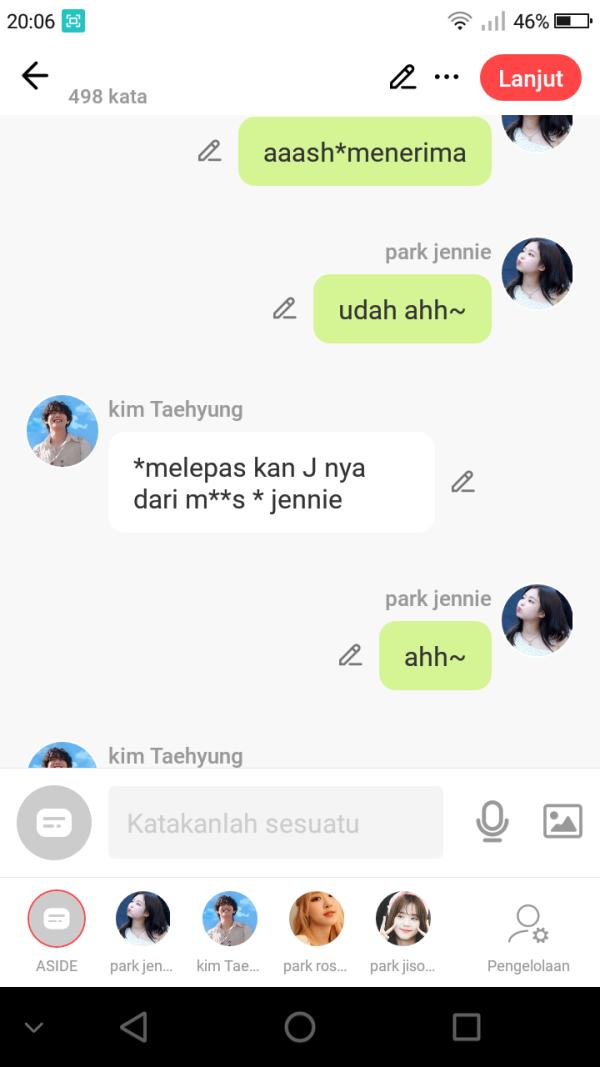This screenshot has width=600, height=1067.
Task: Select park rose as speaker
Action: [316, 920]
